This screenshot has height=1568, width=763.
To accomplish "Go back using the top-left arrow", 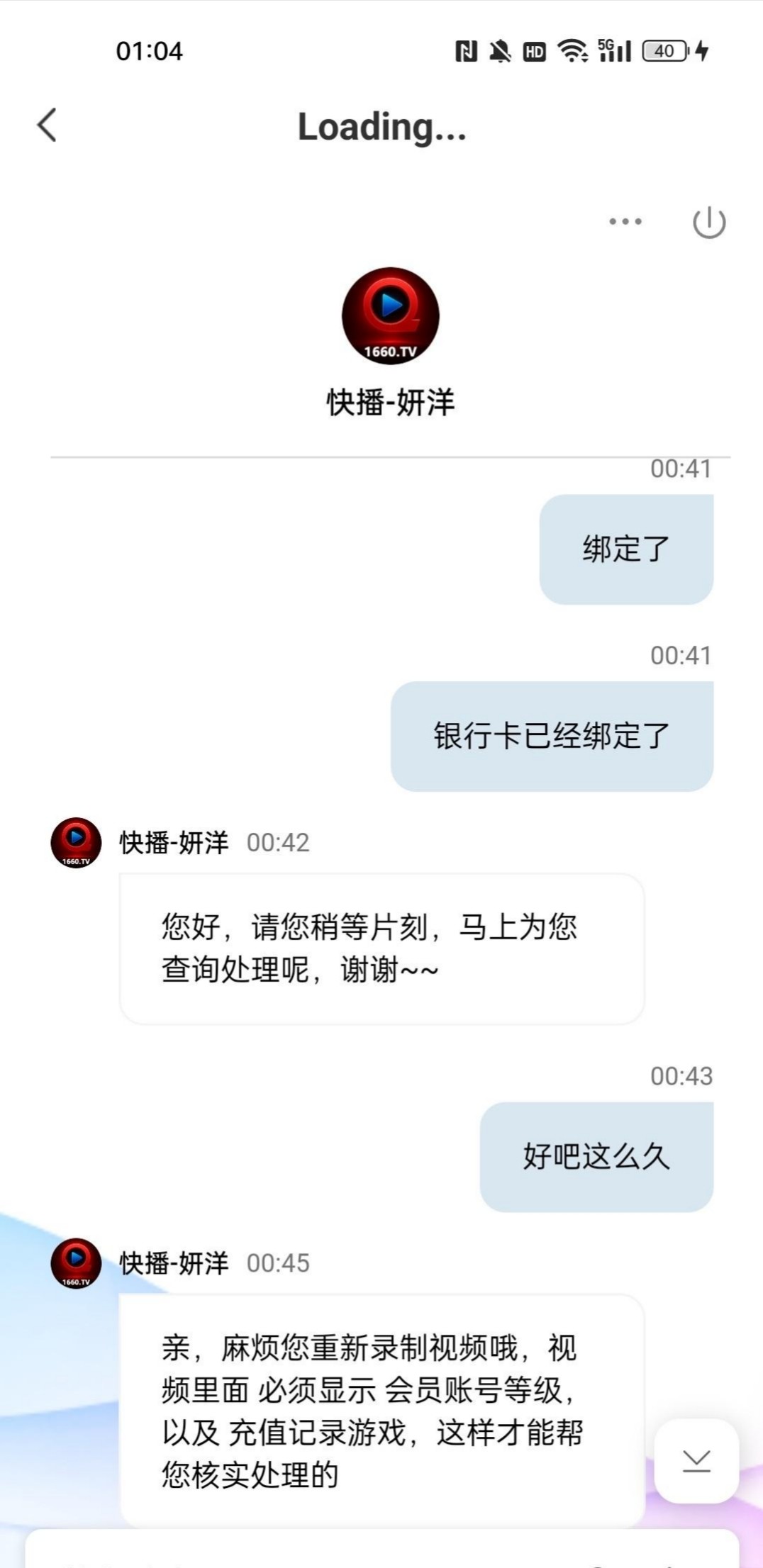I will [47, 125].
